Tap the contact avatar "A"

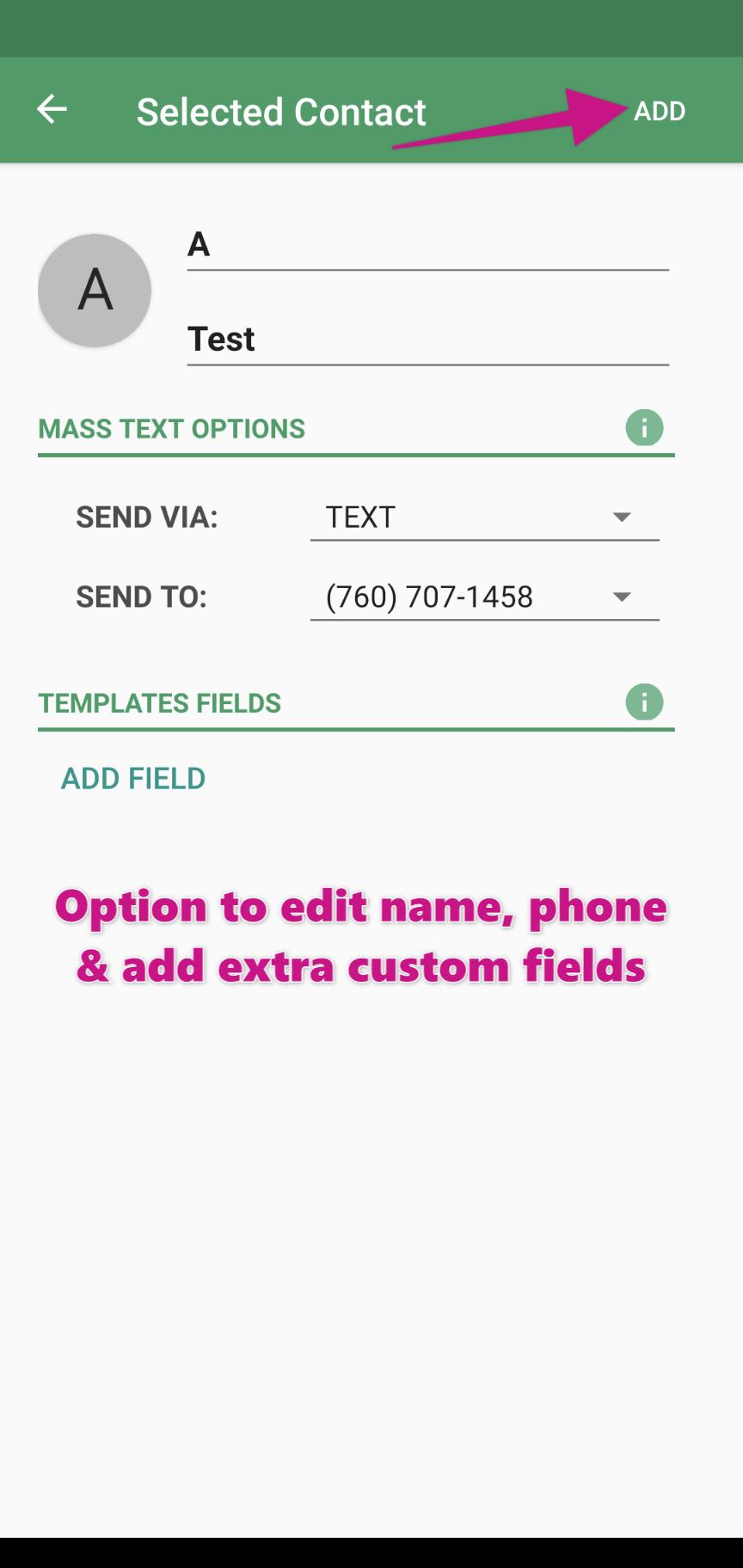[x=95, y=291]
